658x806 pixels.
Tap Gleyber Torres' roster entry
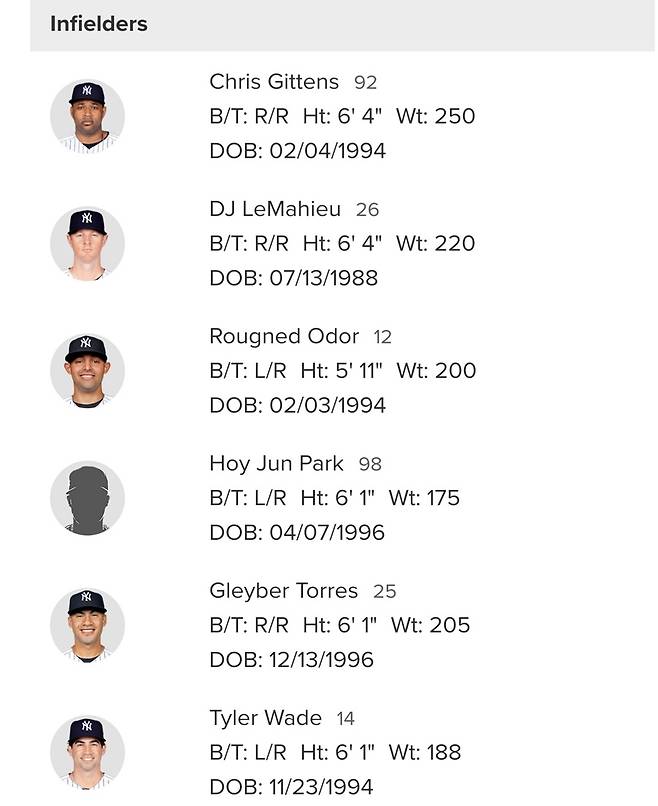(x=283, y=591)
